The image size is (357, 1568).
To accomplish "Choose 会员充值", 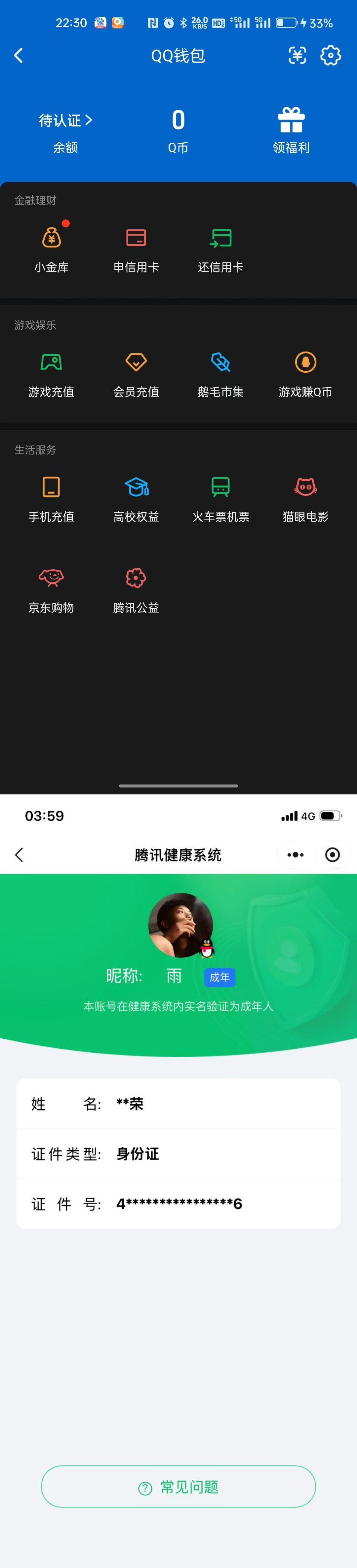I will click(x=136, y=372).
